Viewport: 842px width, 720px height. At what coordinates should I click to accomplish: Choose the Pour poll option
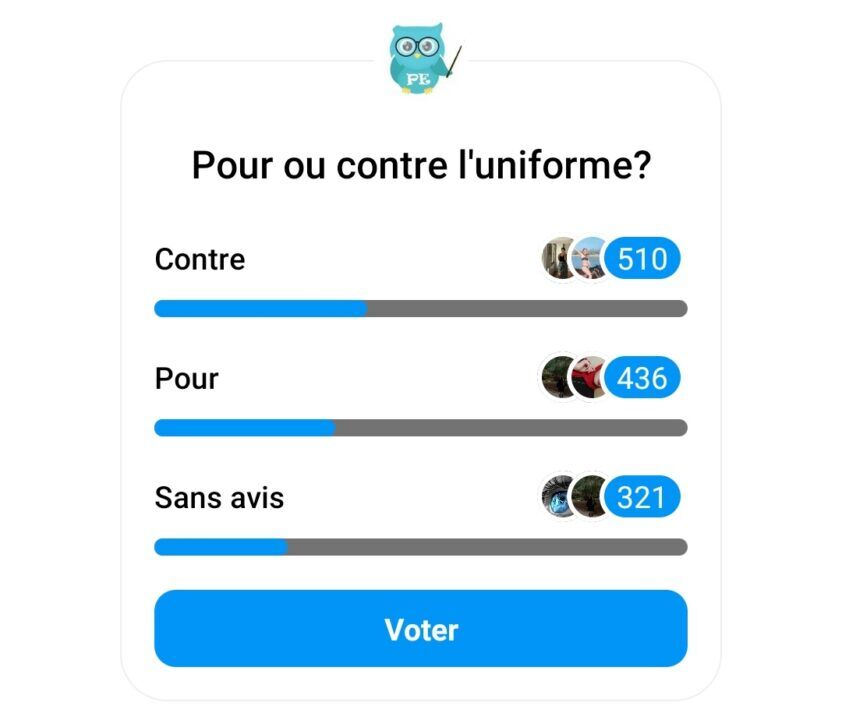[187, 379]
